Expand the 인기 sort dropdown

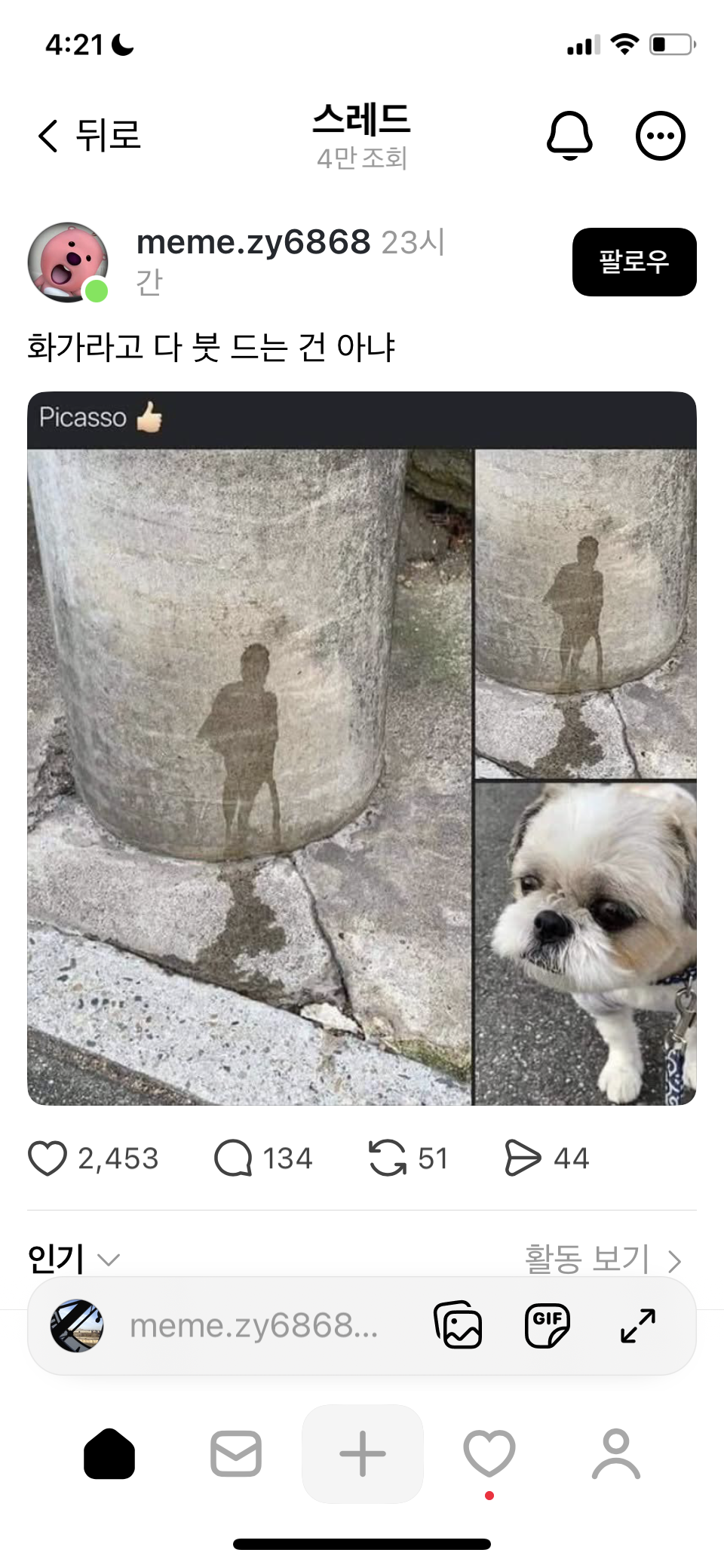coord(74,1258)
